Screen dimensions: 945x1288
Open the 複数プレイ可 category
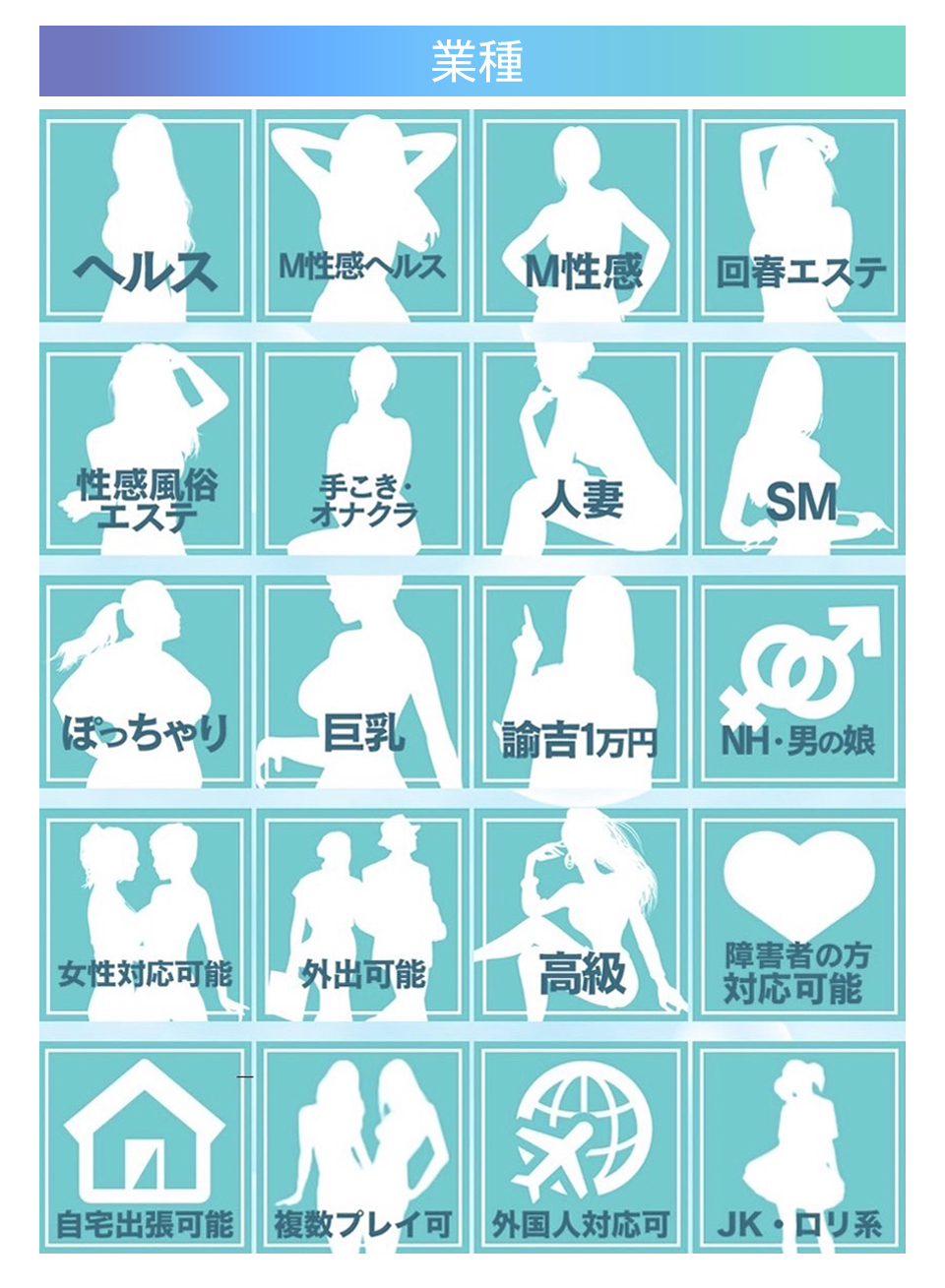362,1148
